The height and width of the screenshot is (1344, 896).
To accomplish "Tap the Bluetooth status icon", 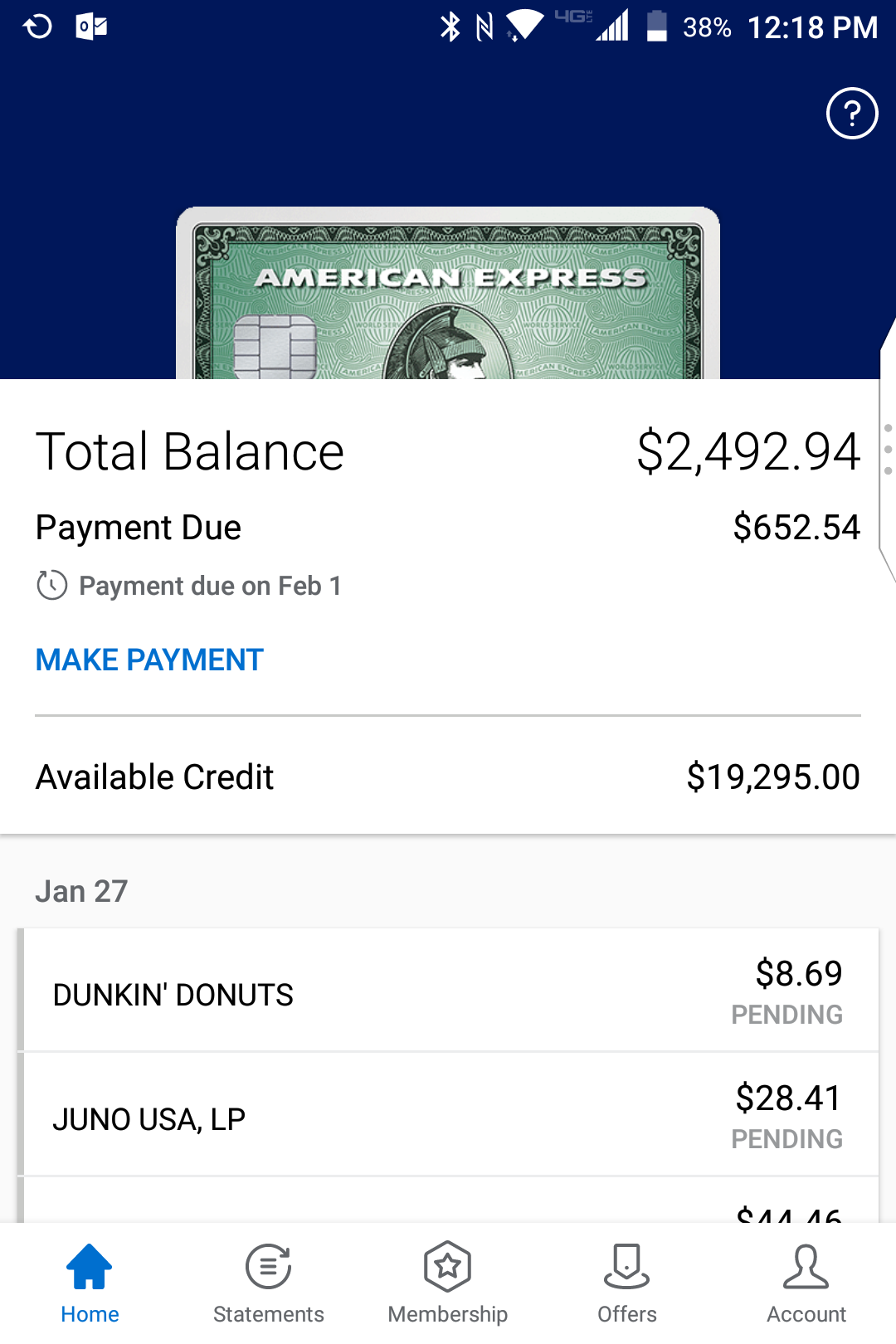I will point(450,27).
